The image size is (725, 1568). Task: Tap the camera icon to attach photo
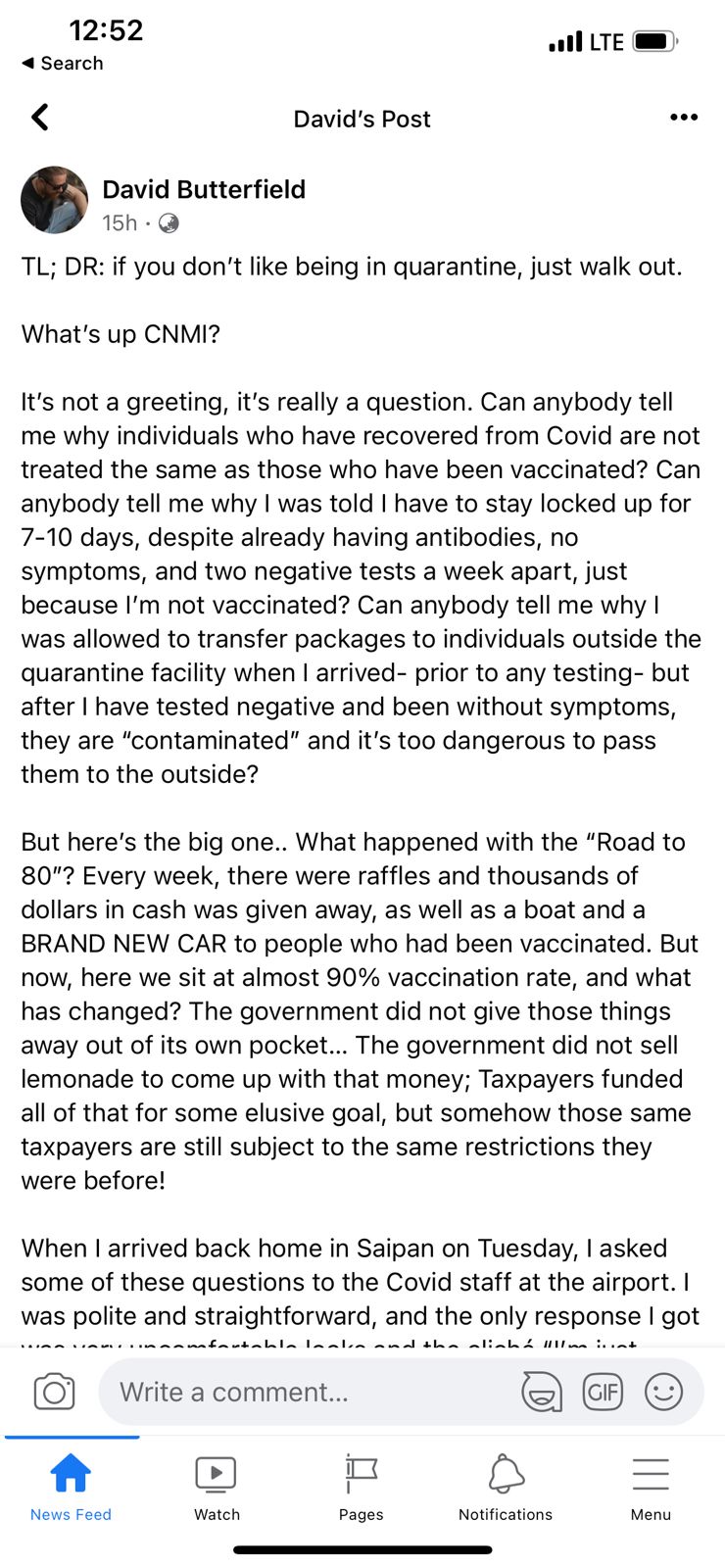[54, 1392]
